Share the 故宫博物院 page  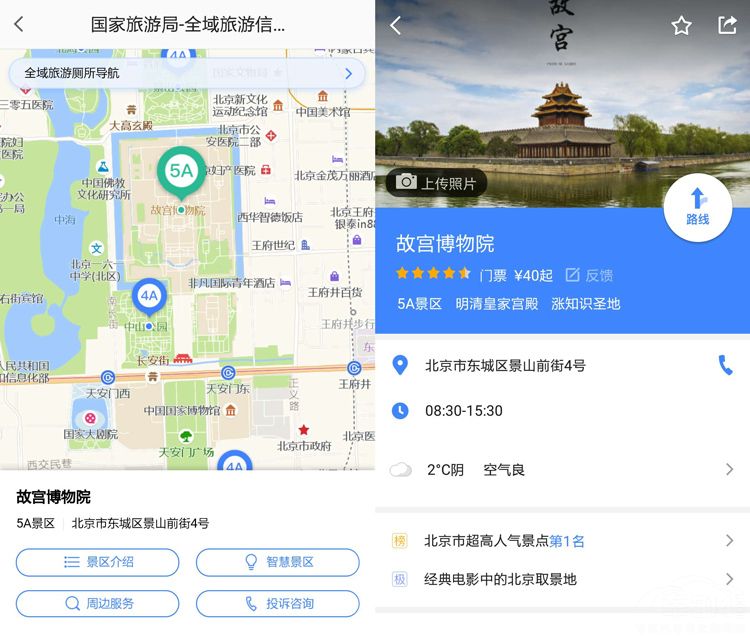click(727, 26)
